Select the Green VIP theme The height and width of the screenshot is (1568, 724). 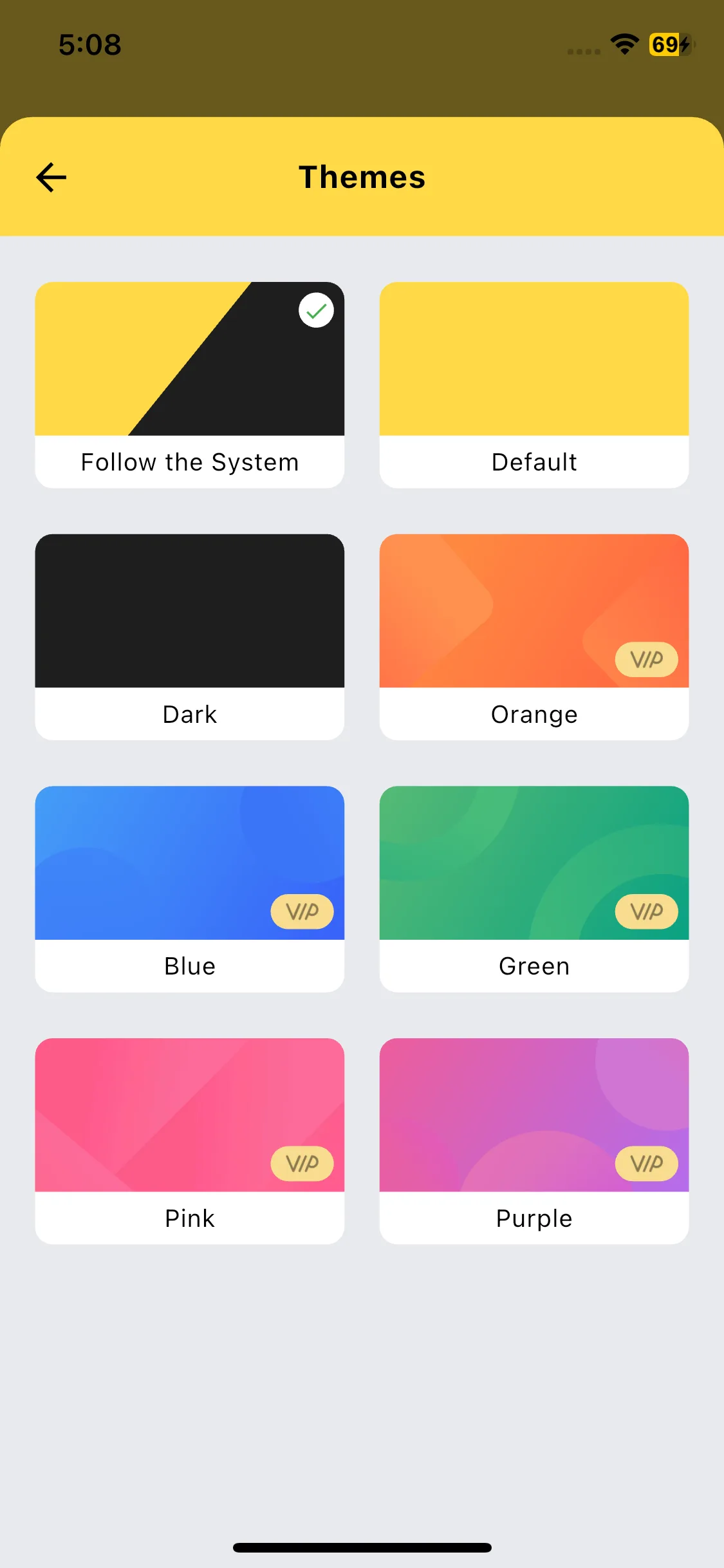point(534,888)
